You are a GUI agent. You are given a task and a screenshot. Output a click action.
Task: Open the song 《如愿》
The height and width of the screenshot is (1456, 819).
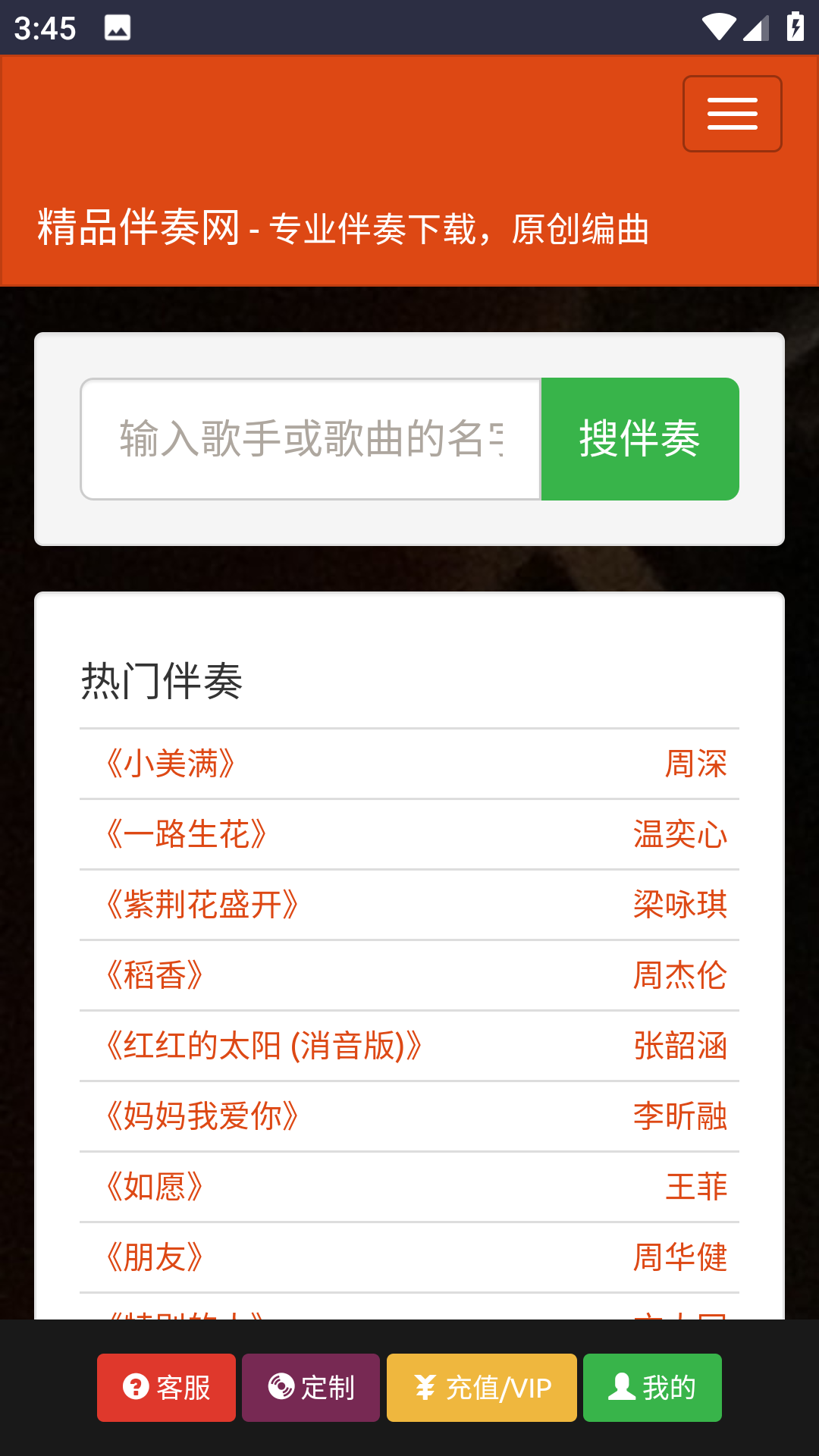(x=155, y=1187)
